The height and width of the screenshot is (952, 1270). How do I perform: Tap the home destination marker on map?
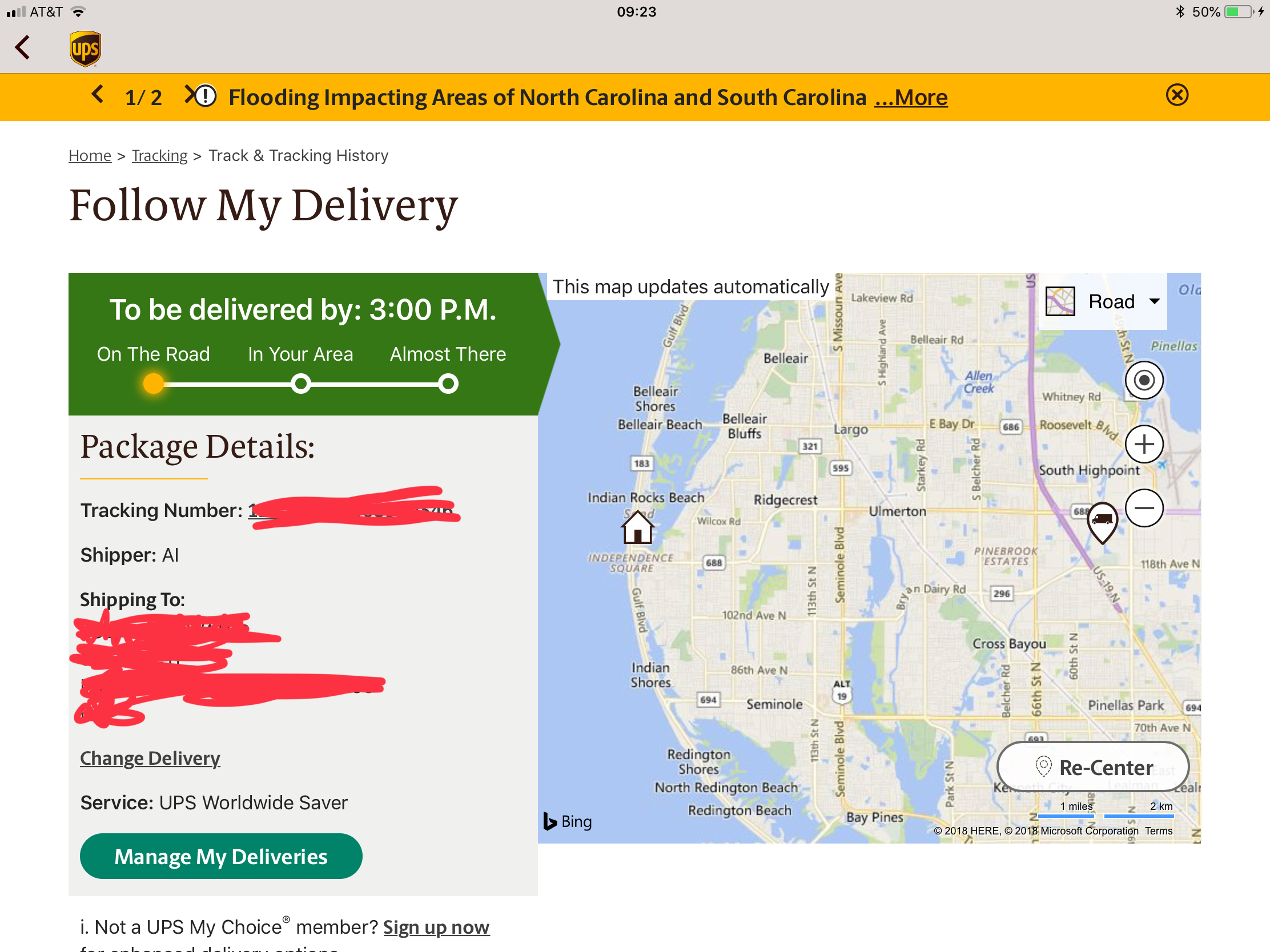click(x=637, y=527)
